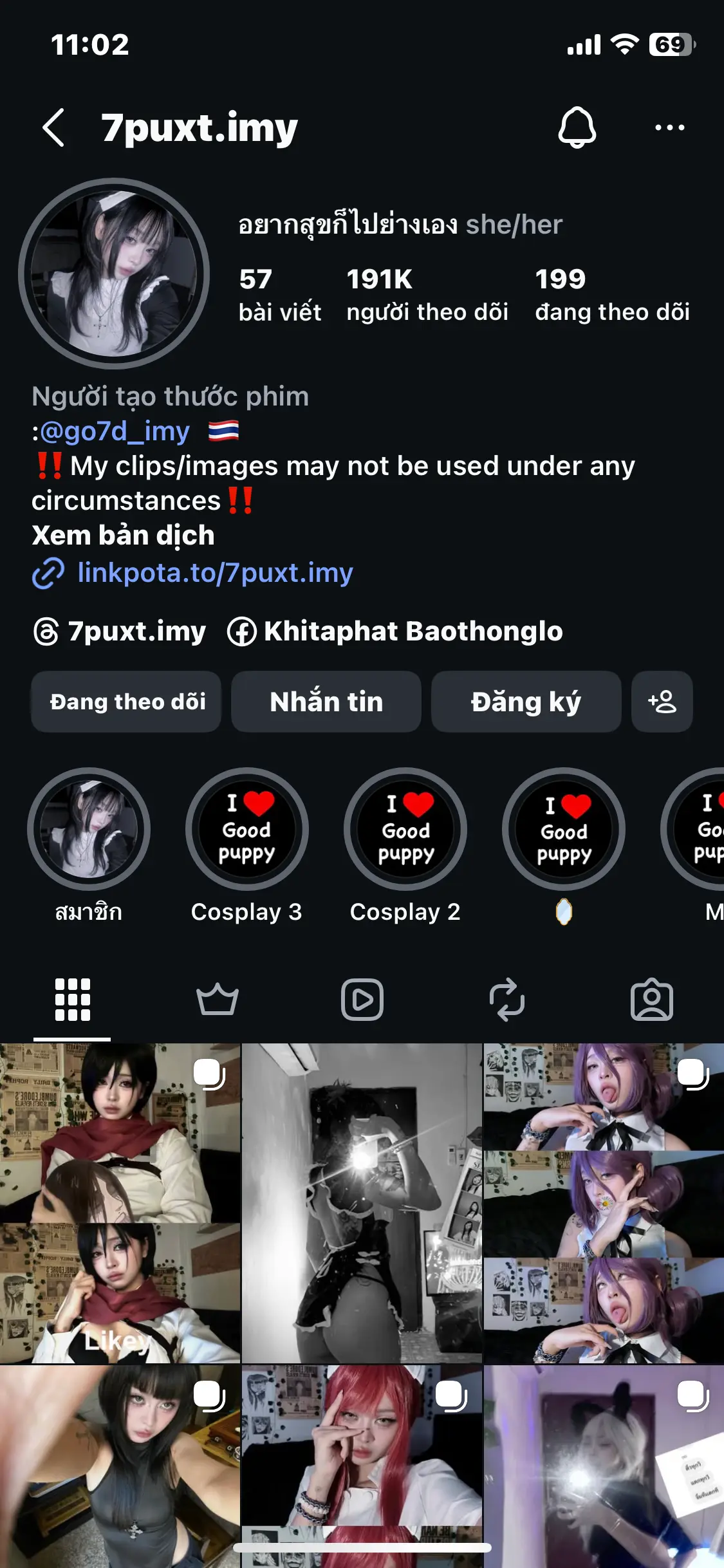Open the 191K followers list
724x1568 pixels.
[x=427, y=295]
